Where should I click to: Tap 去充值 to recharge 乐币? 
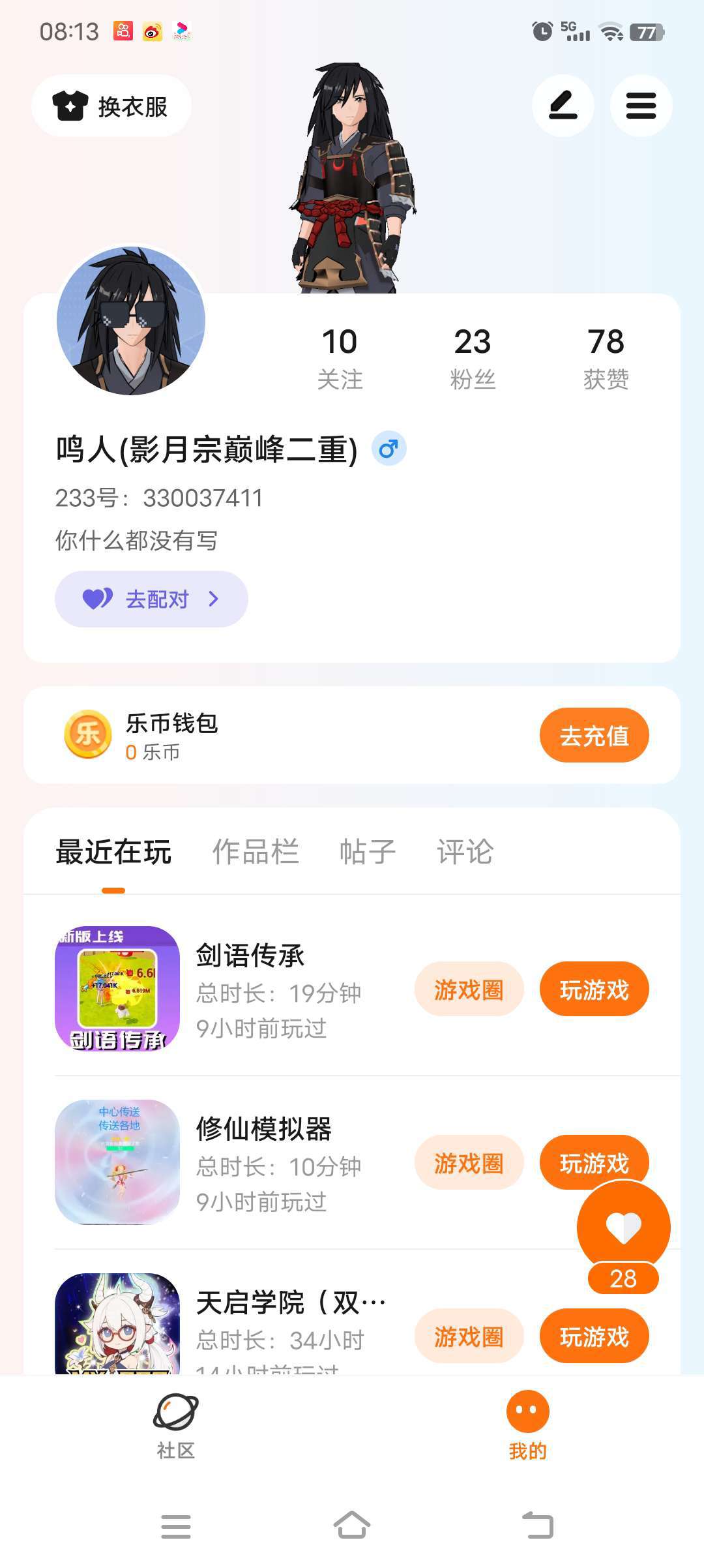pos(594,735)
